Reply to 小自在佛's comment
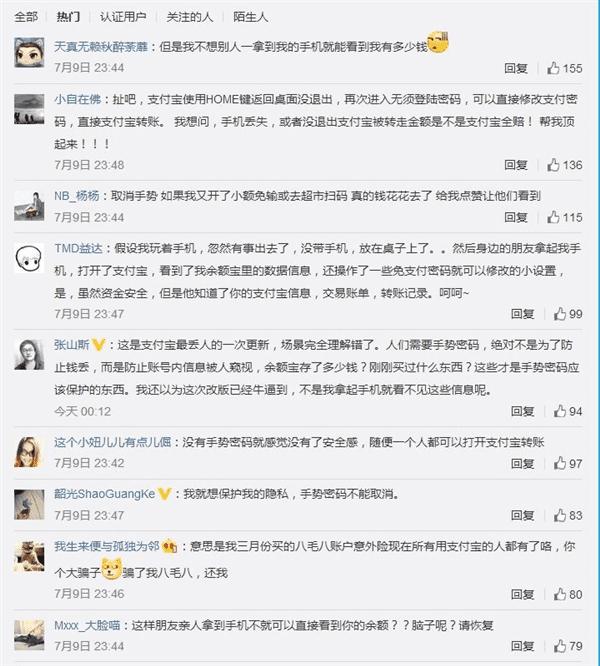The image size is (600, 666). pyautogui.click(x=516, y=165)
